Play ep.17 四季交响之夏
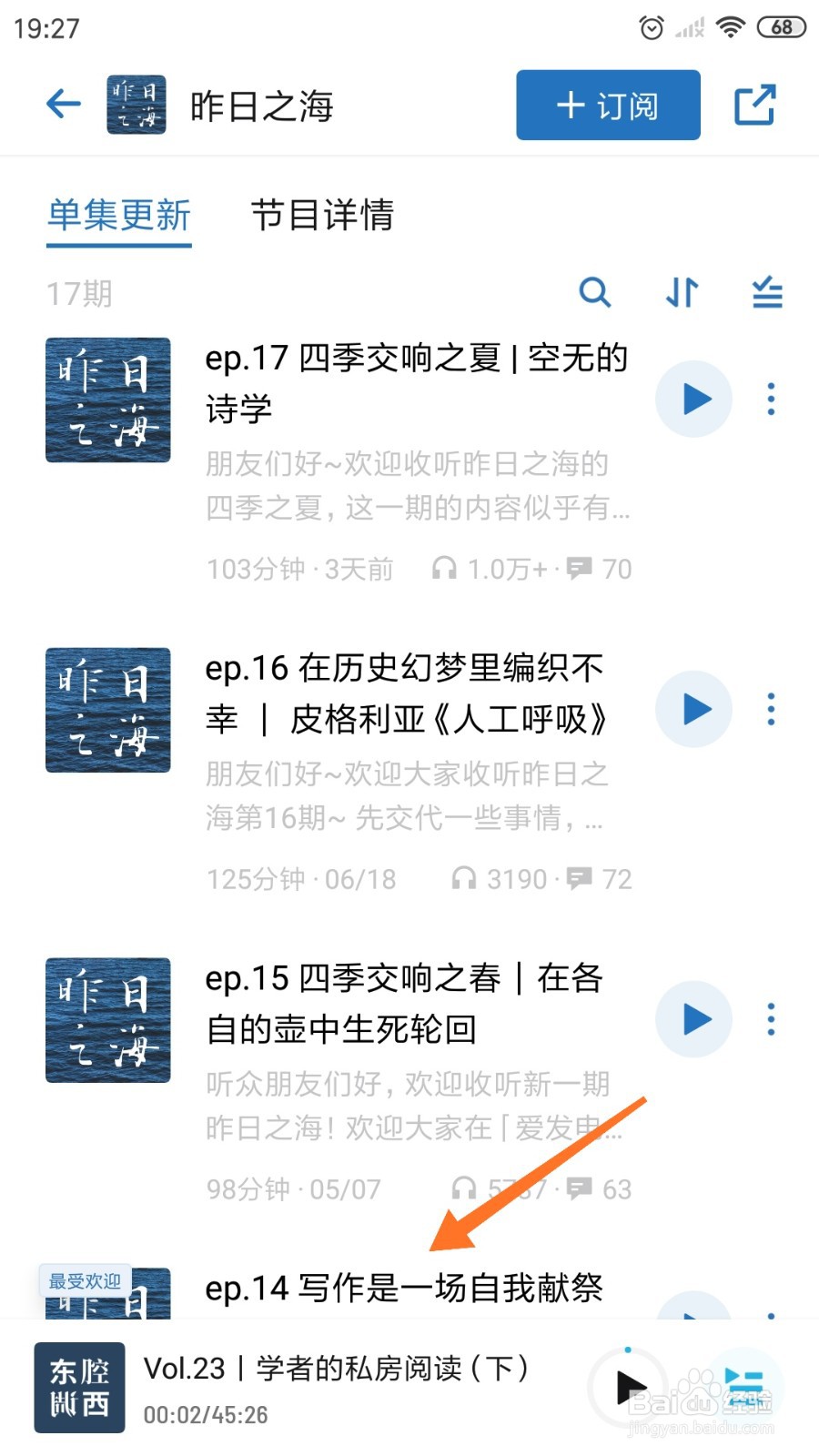The image size is (819, 1456). [x=694, y=399]
